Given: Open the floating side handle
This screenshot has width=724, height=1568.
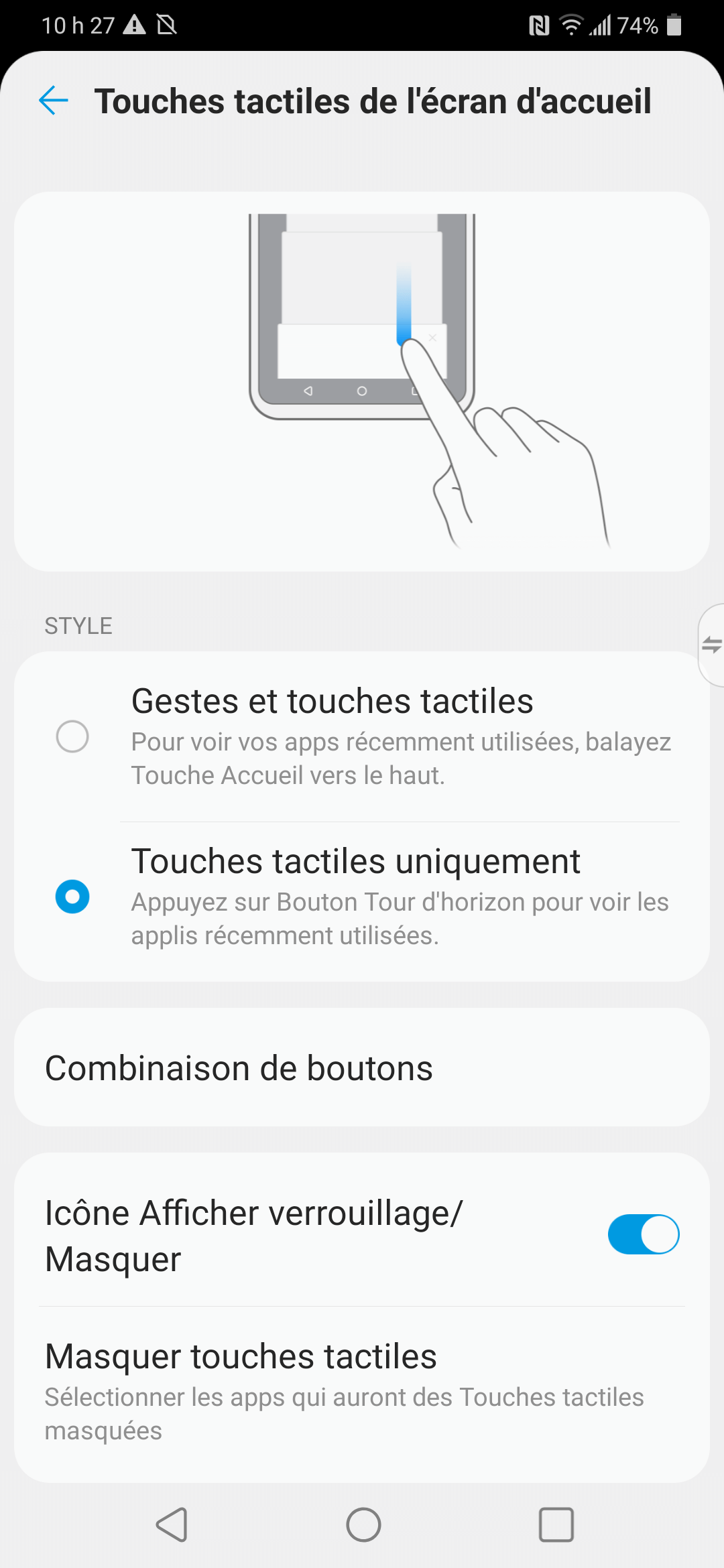Looking at the screenshot, I should click(x=711, y=645).
